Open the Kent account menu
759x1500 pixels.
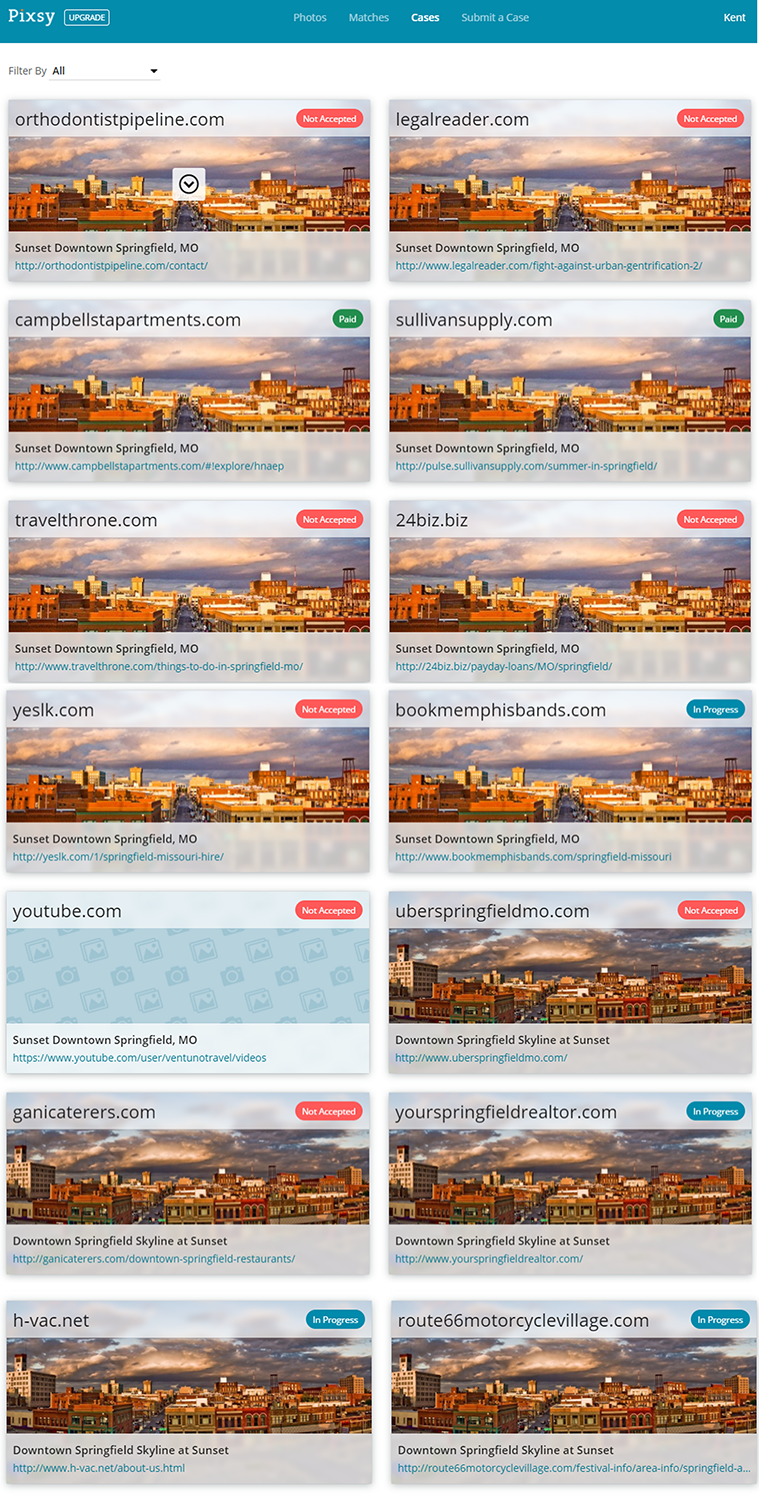click(734, 17)
